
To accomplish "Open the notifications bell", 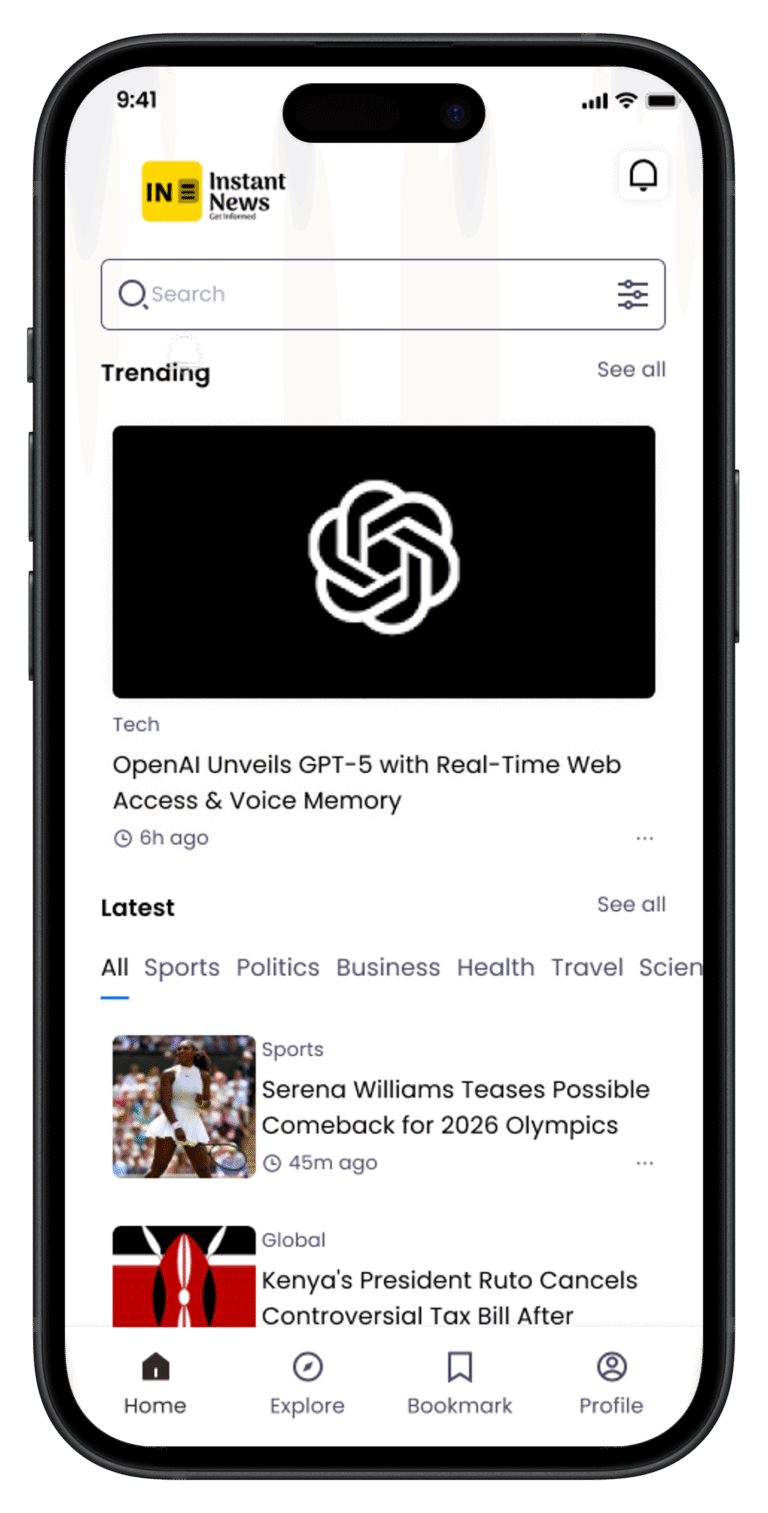I will tap(643, 176).
